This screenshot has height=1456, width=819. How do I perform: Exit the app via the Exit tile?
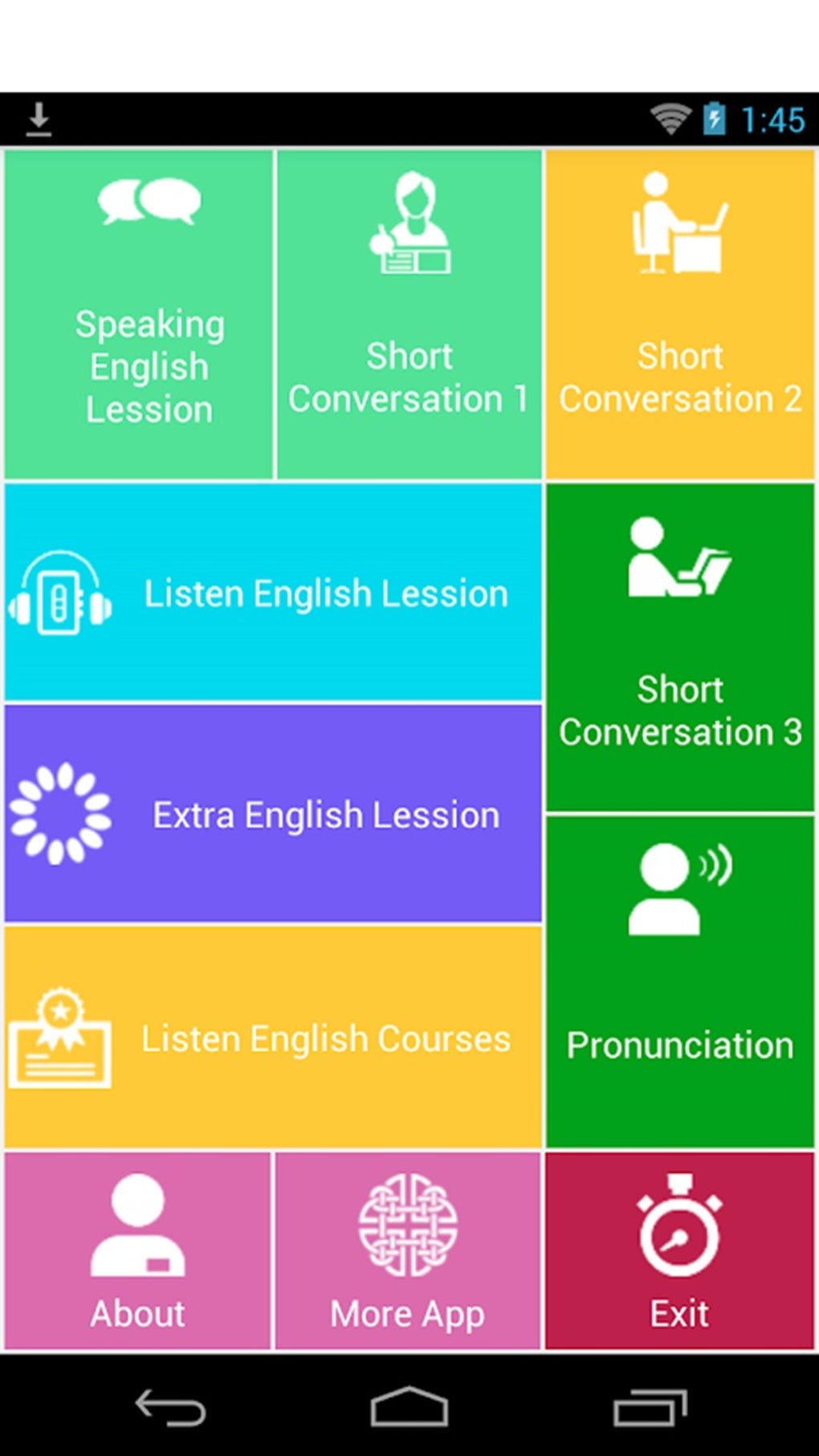[679, 1253]
